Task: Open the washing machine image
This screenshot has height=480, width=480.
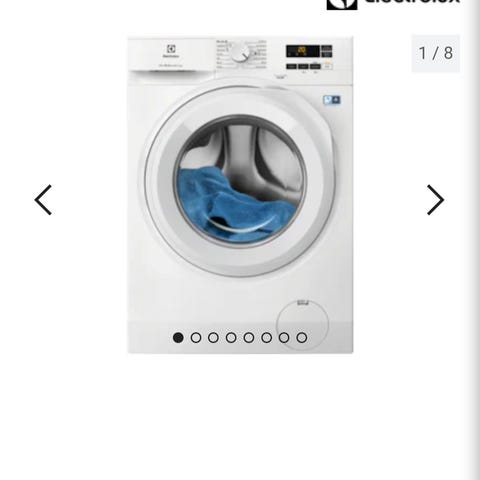Action: 240,195
